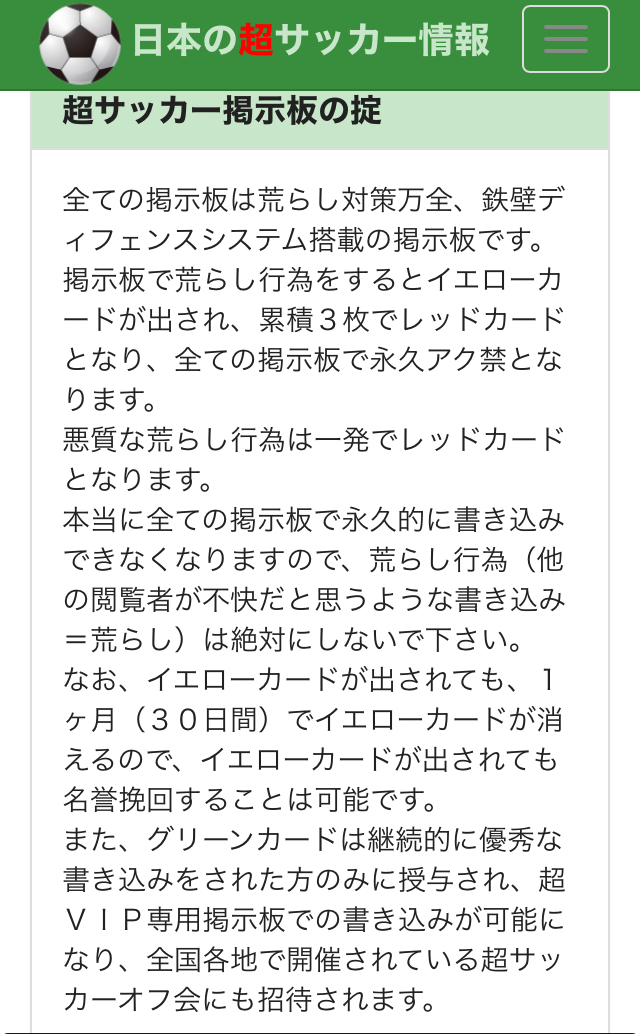Tap the 日本の超サッカー情報 site title
The height and width of the screenshot is (1034, 640).
click(x=312, y=40)
